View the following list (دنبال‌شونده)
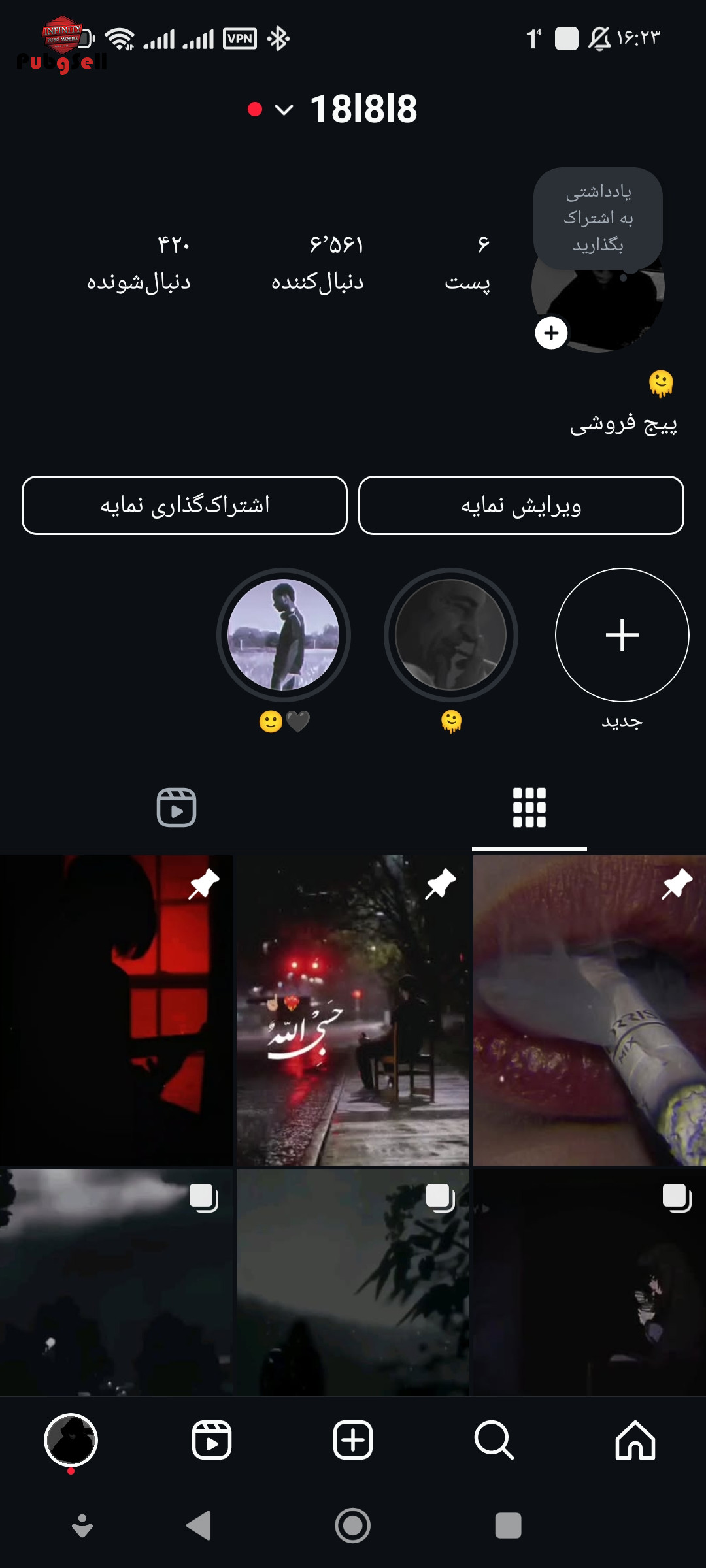Viewport: 706px width, 1568px height. (x=139, y=263)
